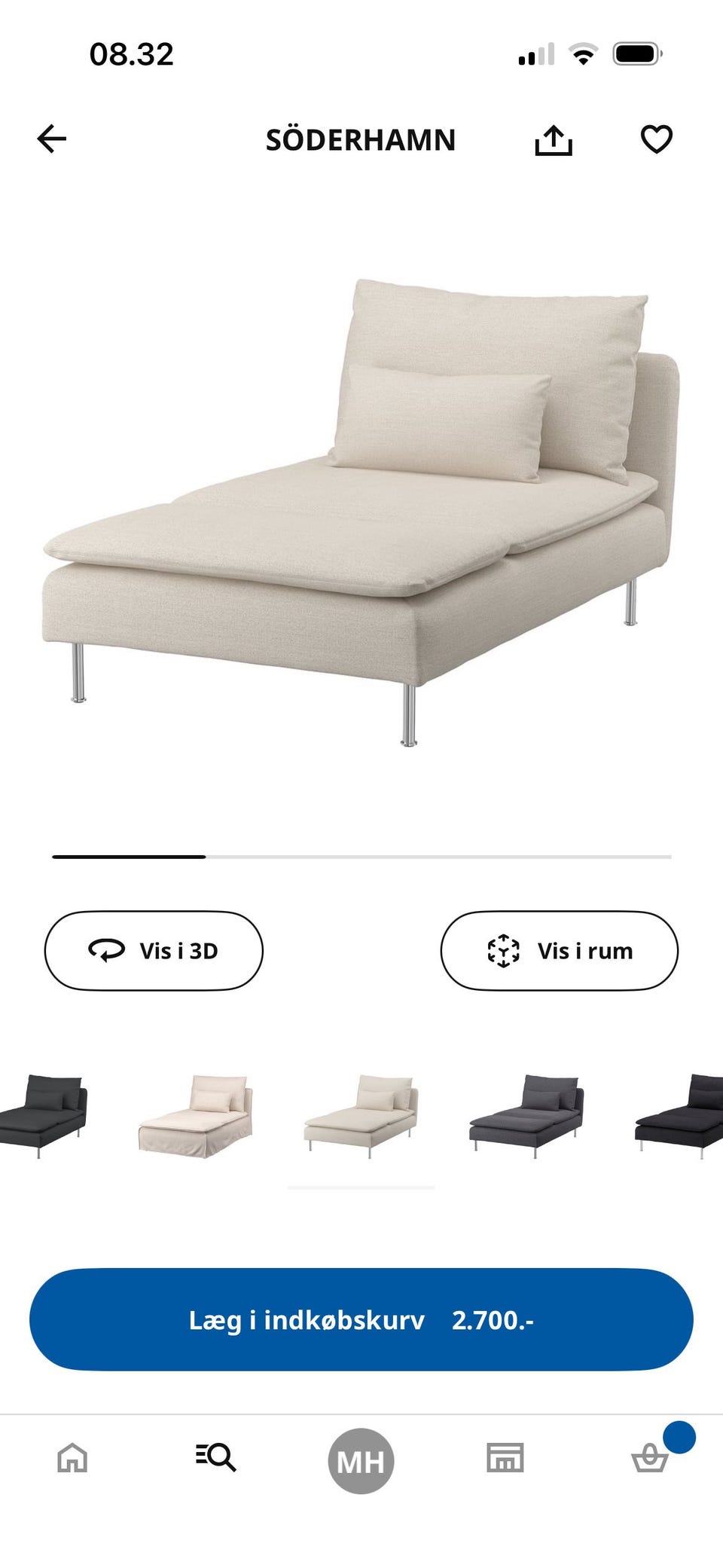Tap the 3D rotation arrow icon
Image resolution: width=723 pixels, height=1568 pixels.
[105, 951]
